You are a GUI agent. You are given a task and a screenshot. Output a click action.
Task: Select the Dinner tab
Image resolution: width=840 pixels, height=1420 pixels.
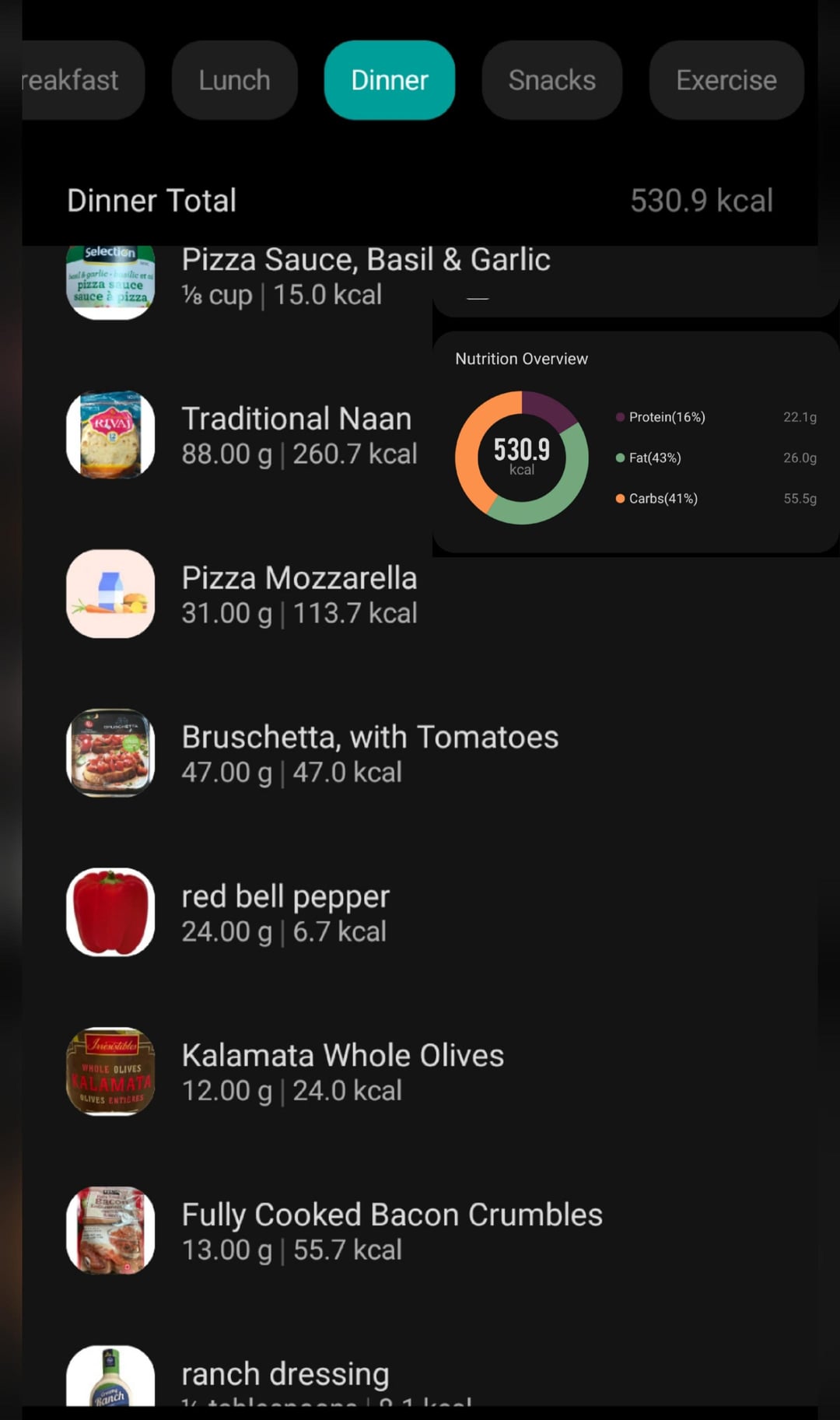point(389,80)
